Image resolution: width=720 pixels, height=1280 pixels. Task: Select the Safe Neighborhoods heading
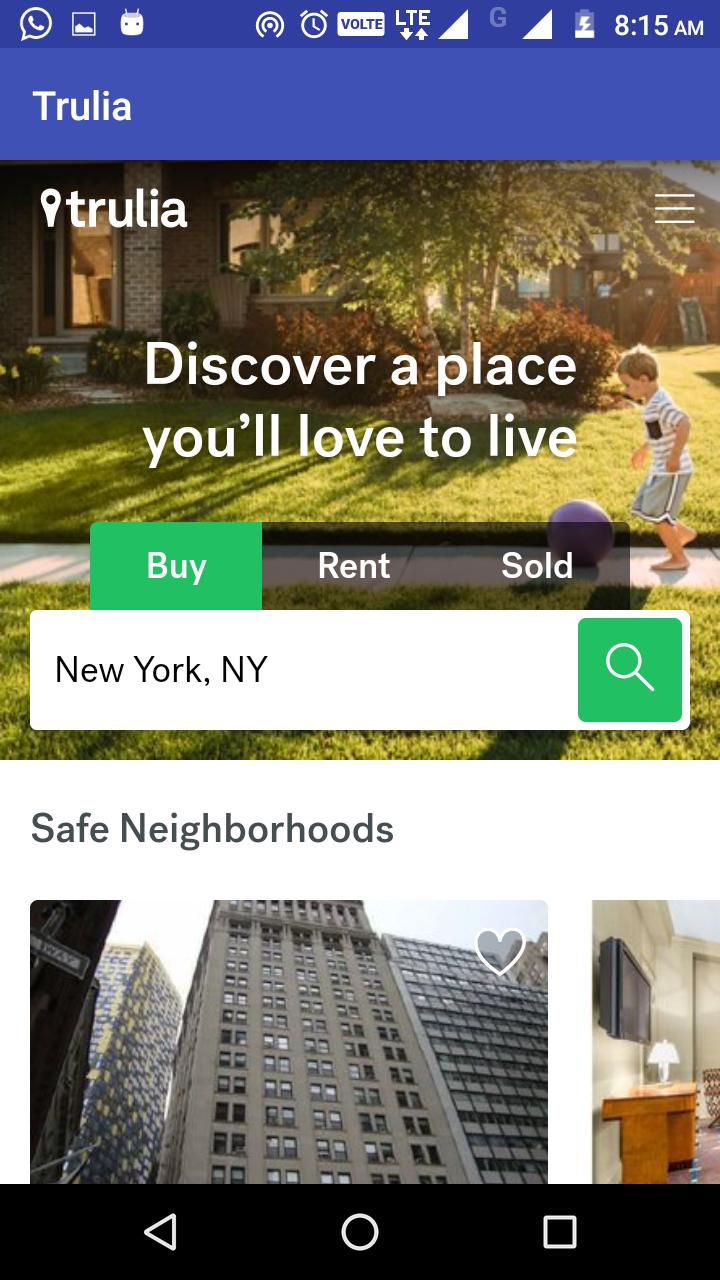[x=213, y=828]
